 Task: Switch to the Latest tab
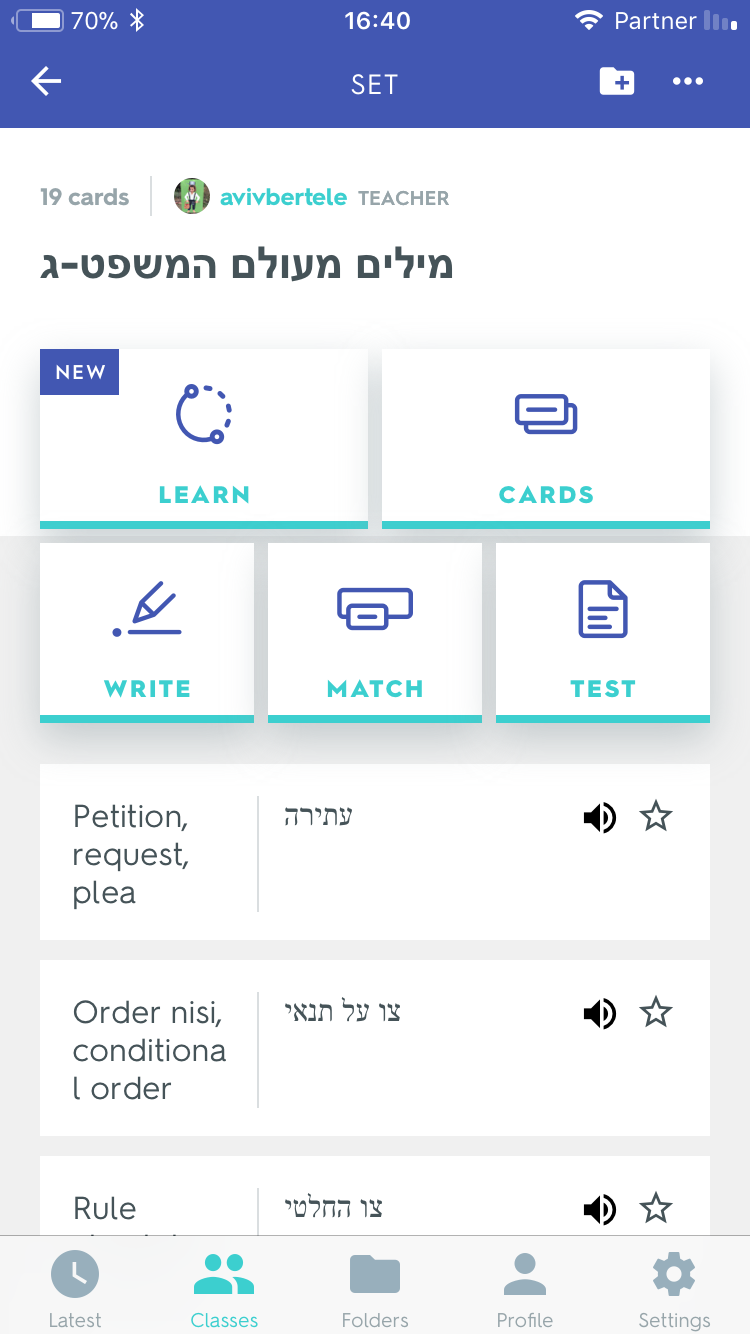click(75, 1290)
